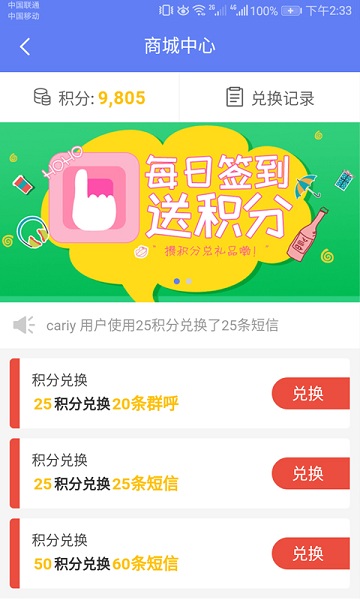The width and height of the screenshot is (360, 600).
Task: Select the second banner page dot
Action: click(189, 281)
